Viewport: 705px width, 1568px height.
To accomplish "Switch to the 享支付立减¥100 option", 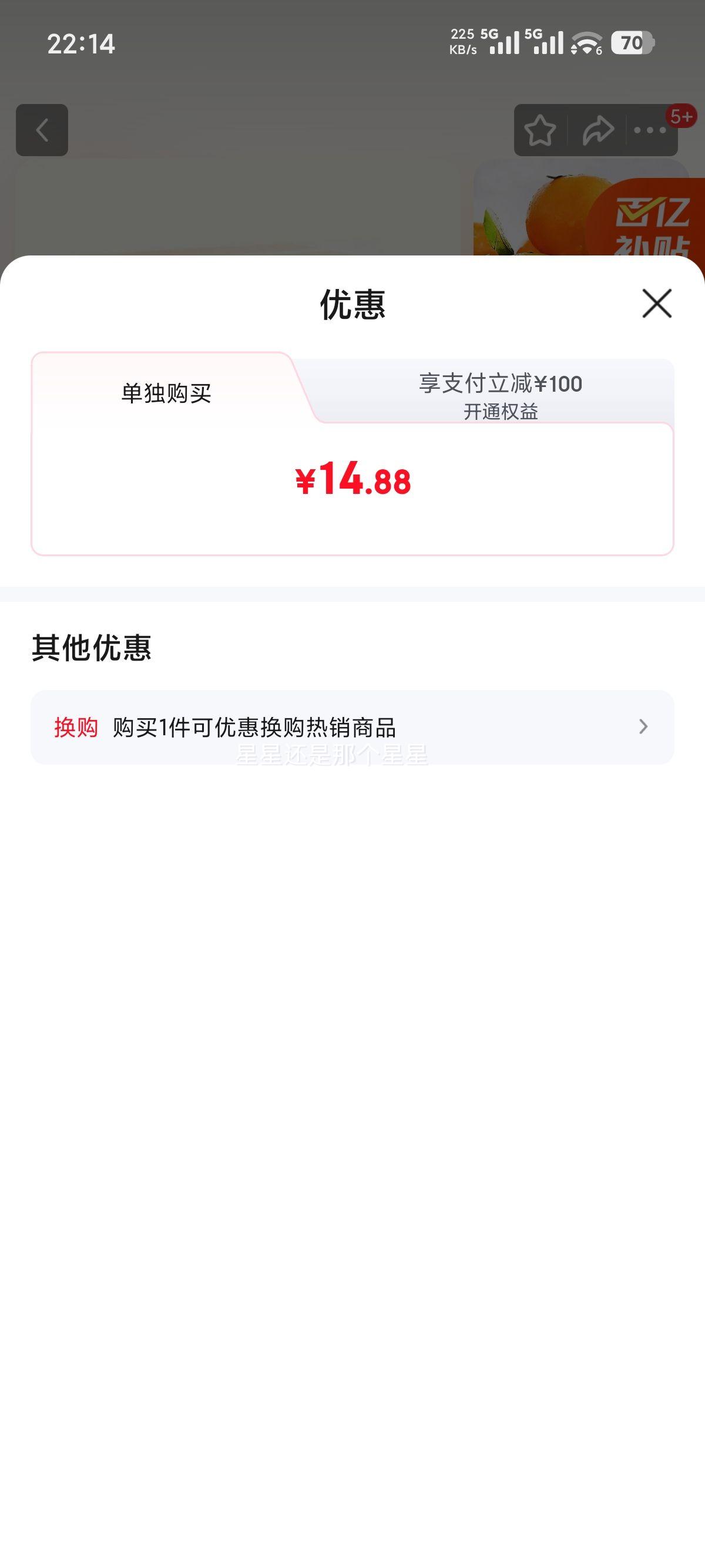I will [502, 383].
